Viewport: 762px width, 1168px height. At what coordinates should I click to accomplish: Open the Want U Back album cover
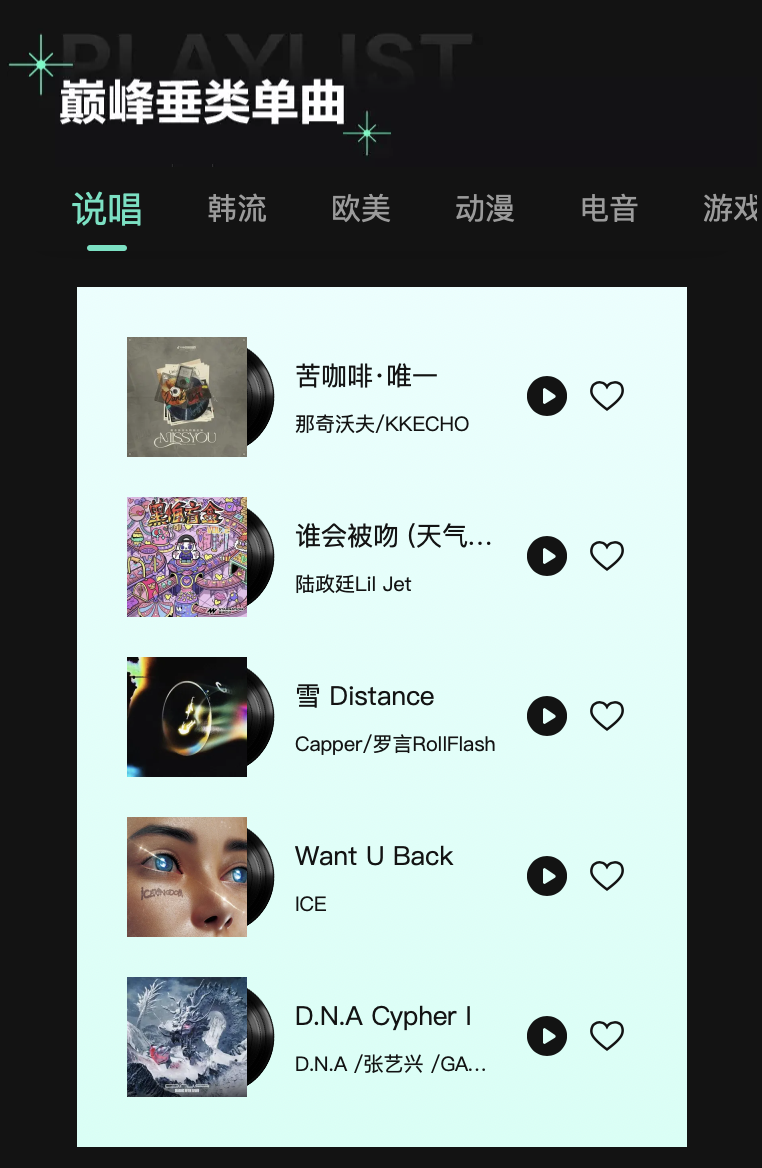click(x=187, y=877)
